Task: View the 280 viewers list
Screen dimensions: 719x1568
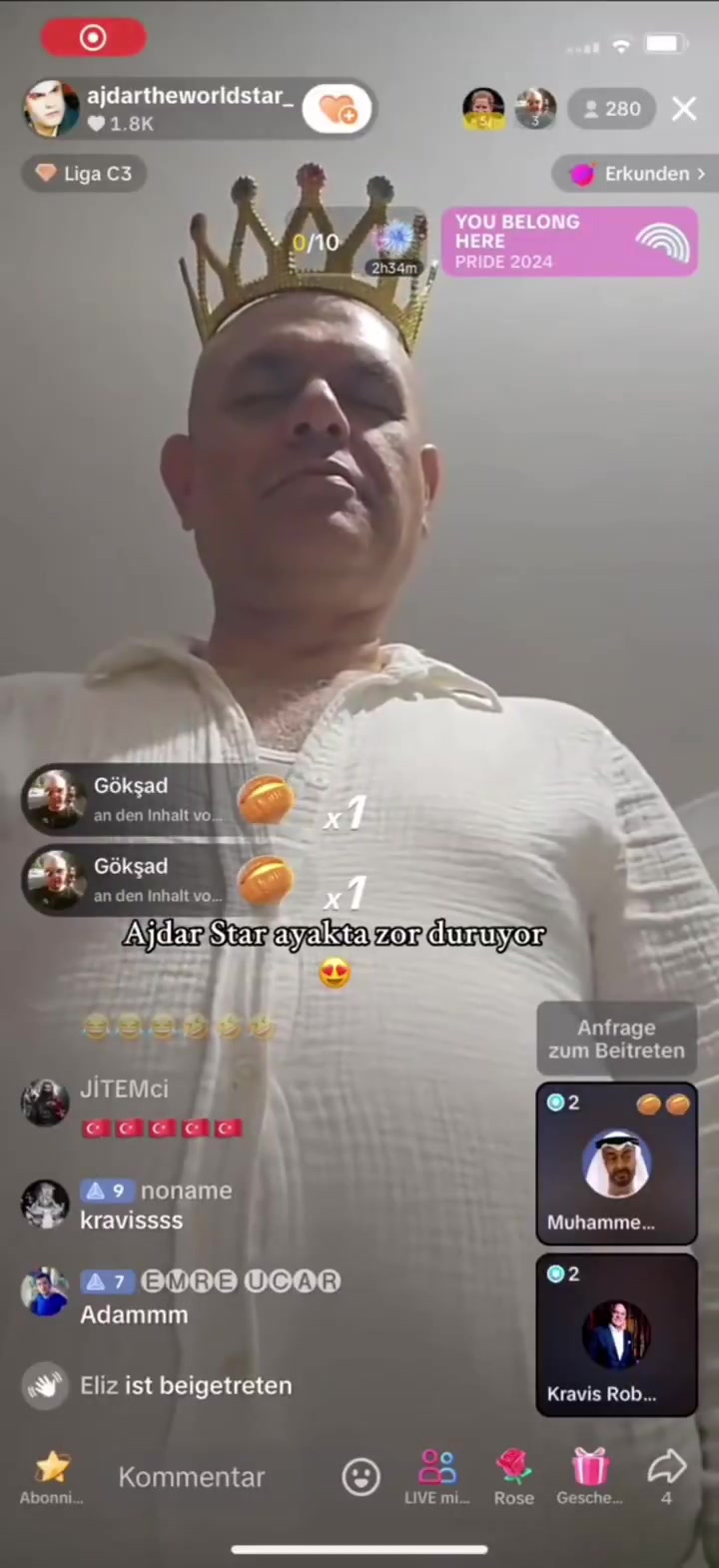Action: point(611,109)
